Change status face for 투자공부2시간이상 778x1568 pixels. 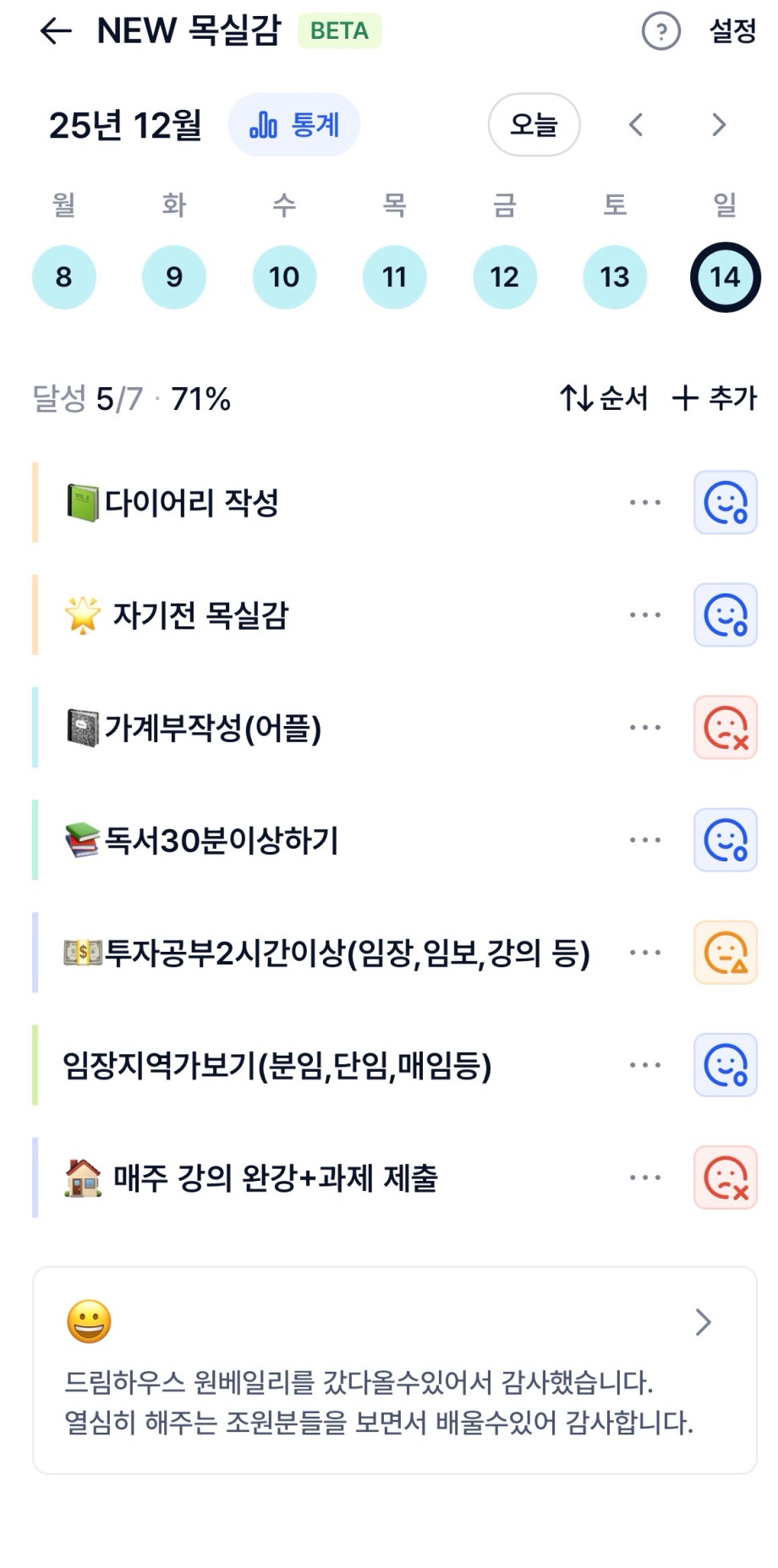point(726,953)
